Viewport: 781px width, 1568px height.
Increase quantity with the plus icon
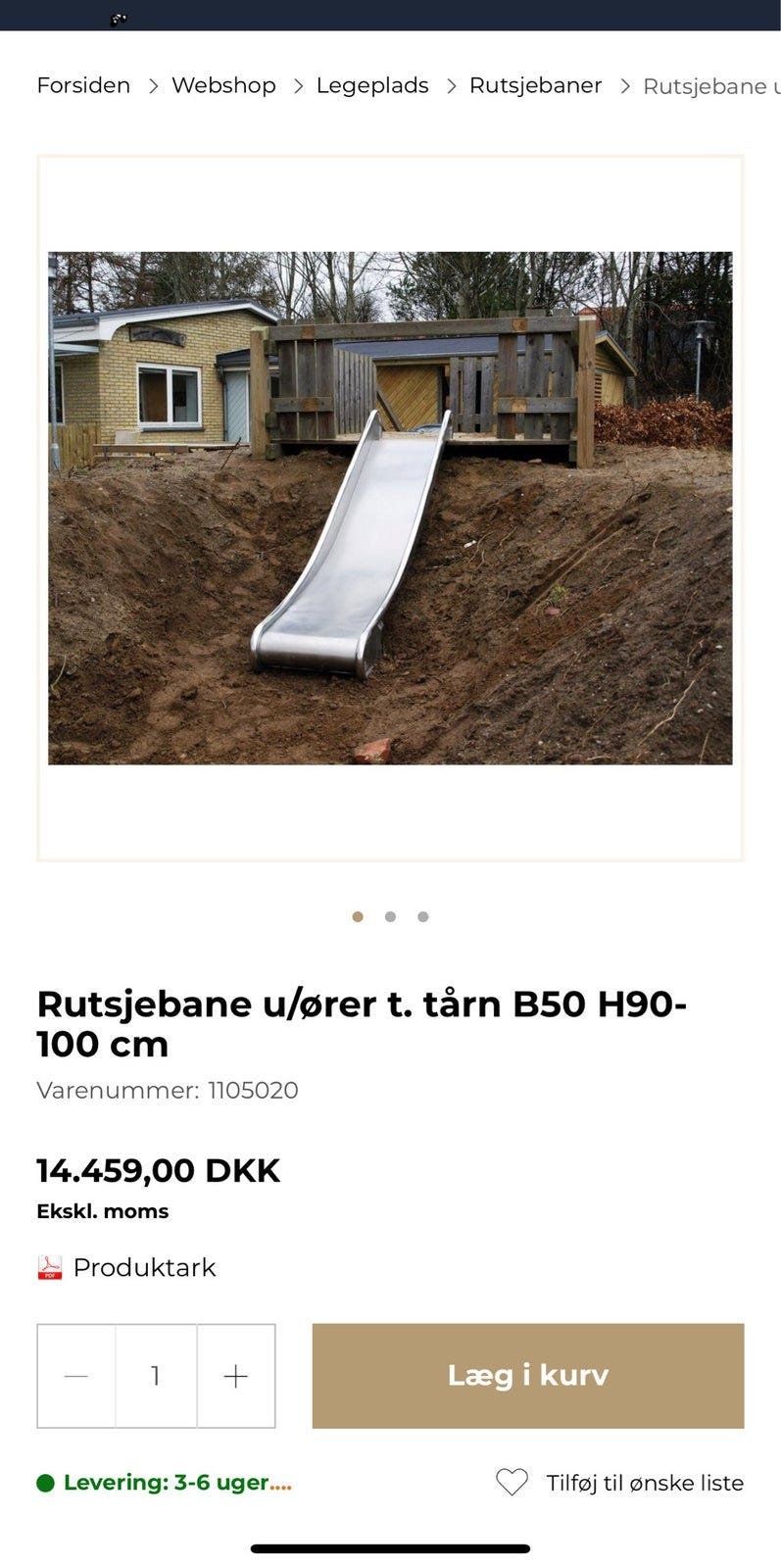[235, 1376]
